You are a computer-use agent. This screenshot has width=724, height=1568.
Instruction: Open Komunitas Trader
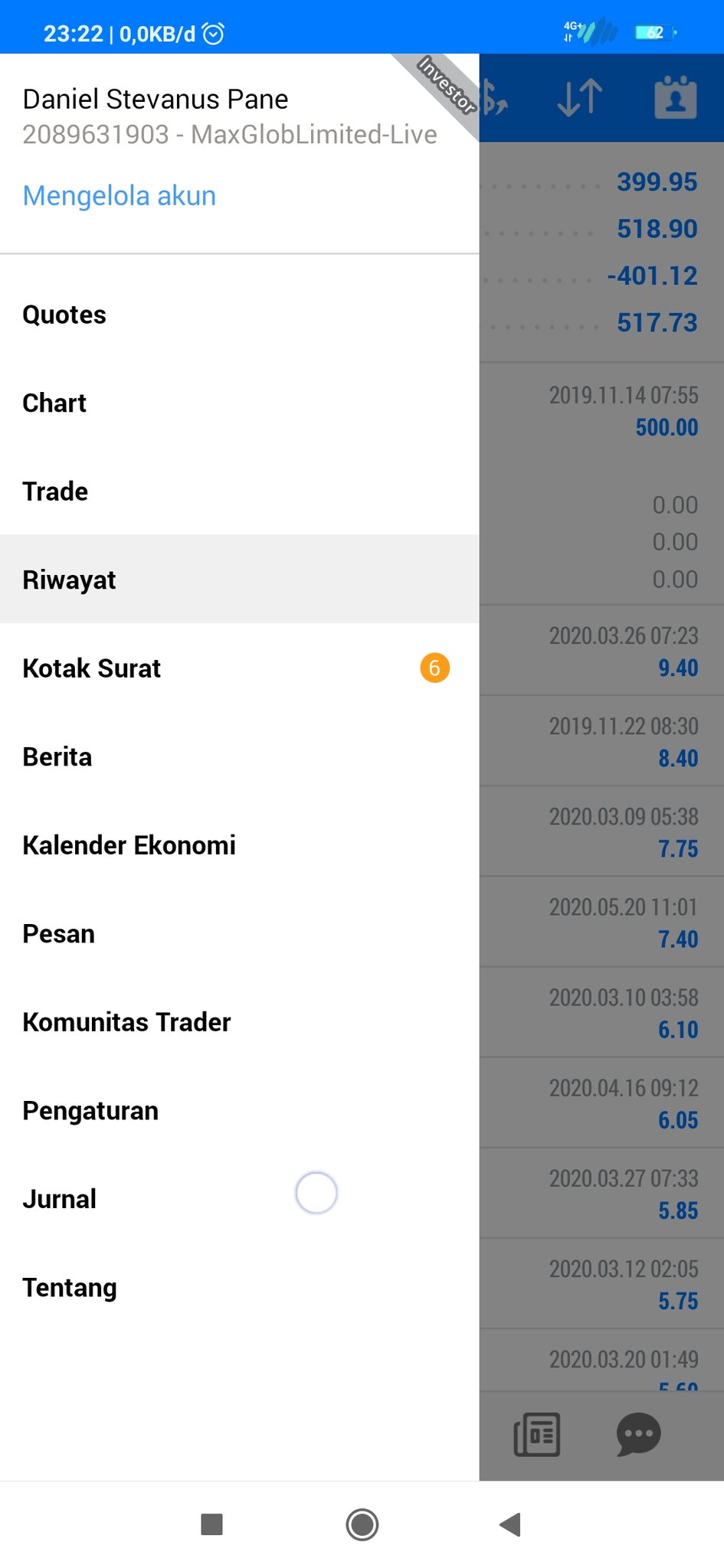coord(126,1022)
